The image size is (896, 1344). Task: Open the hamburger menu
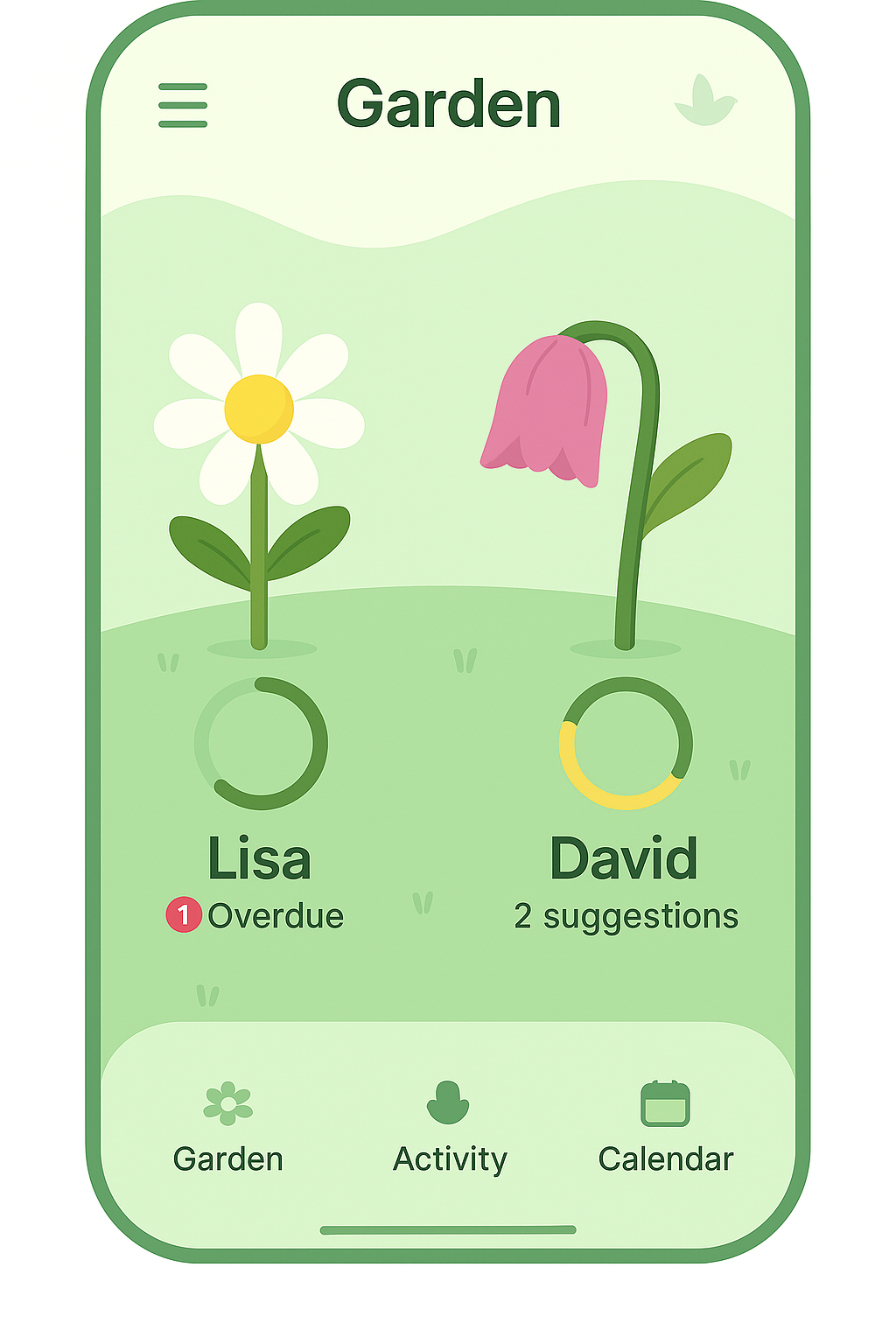[183, 104]
